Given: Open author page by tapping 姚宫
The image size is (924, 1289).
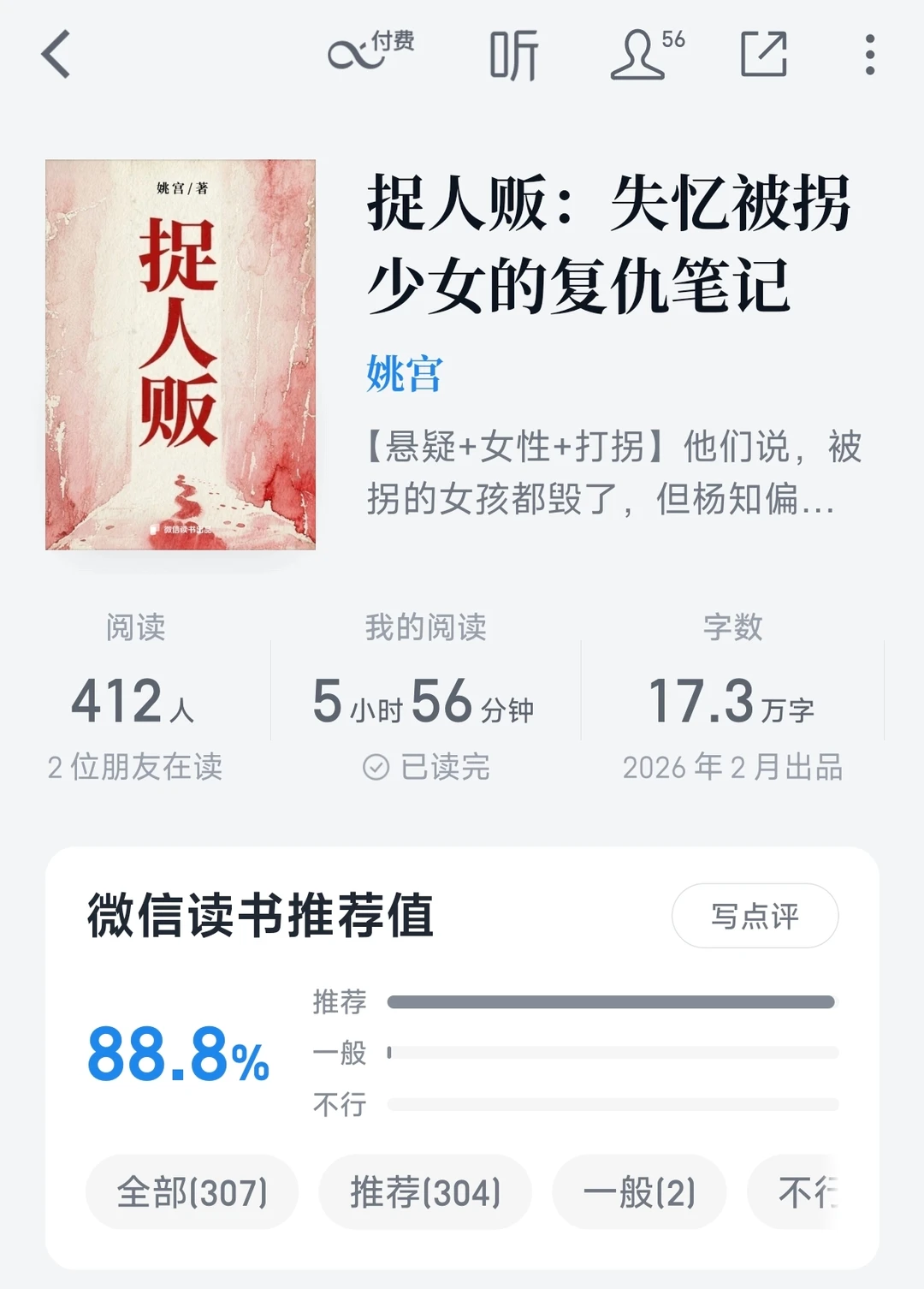Looking at the screenshot, I should (x=402, y=375).
